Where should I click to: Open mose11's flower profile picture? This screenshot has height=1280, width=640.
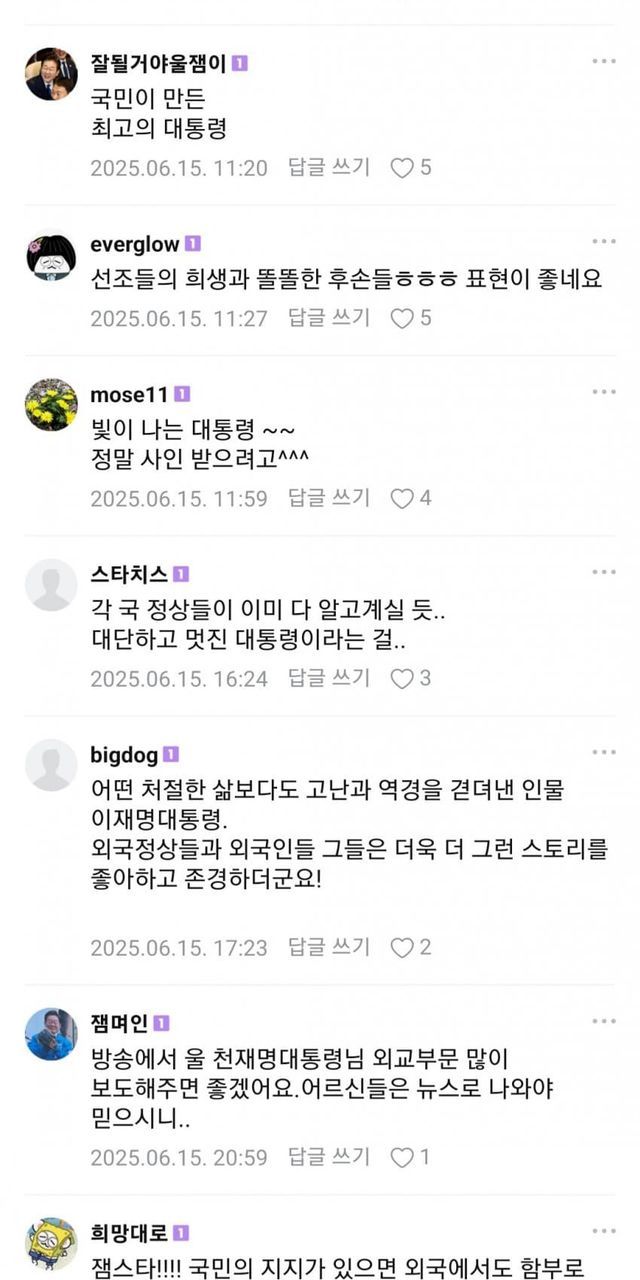tap(51, 405)
